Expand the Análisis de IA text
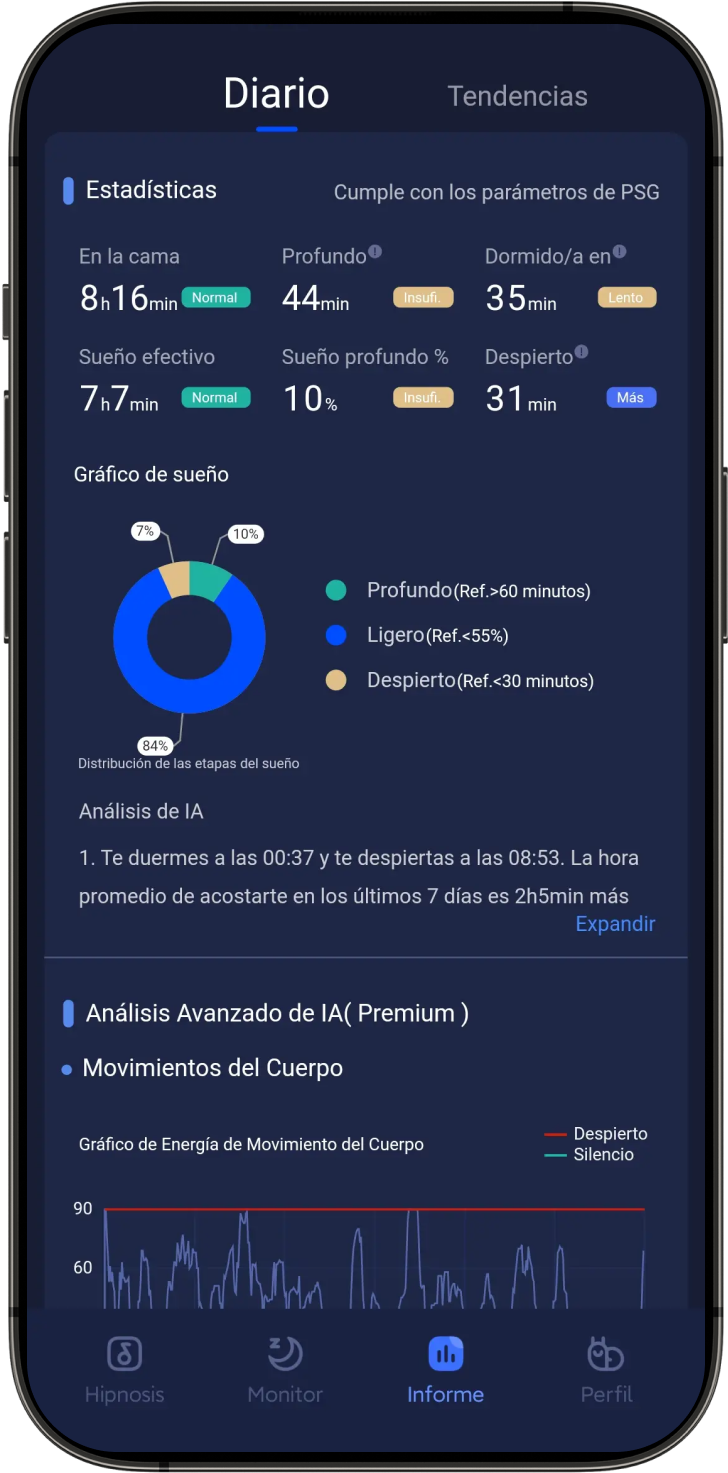The width and height of the screenshot is (728, 1473). (x=615, y=924)
